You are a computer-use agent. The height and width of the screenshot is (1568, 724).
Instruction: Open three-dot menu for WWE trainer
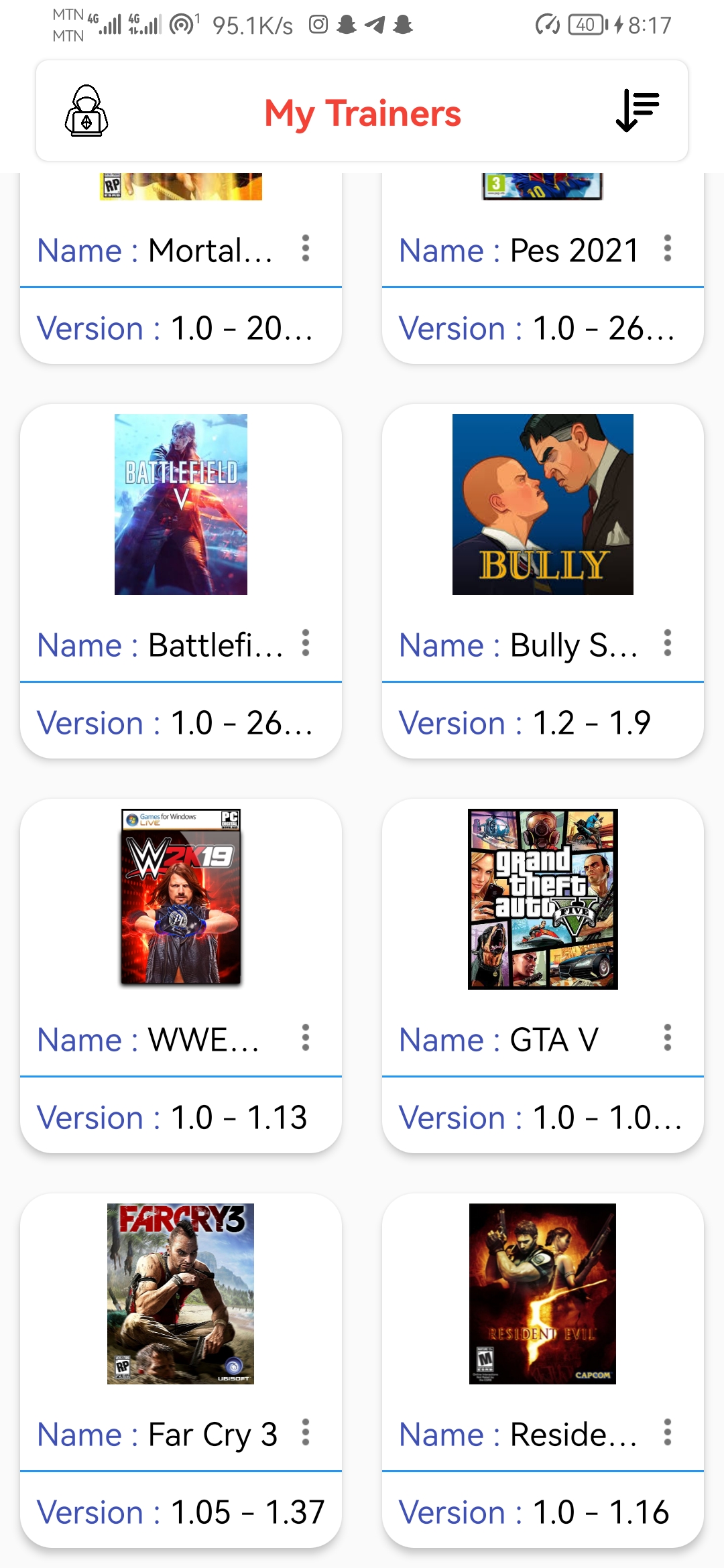[306, 1038]
